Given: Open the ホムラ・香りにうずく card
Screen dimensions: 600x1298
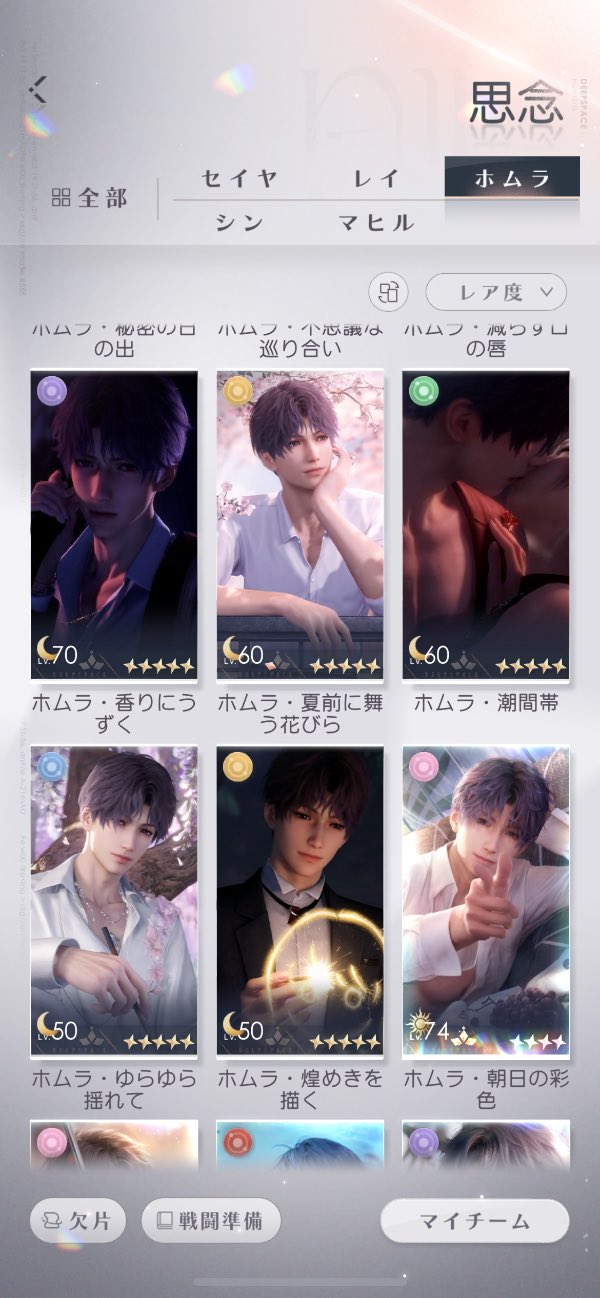Looking at the screenshot, I should 114,525.
